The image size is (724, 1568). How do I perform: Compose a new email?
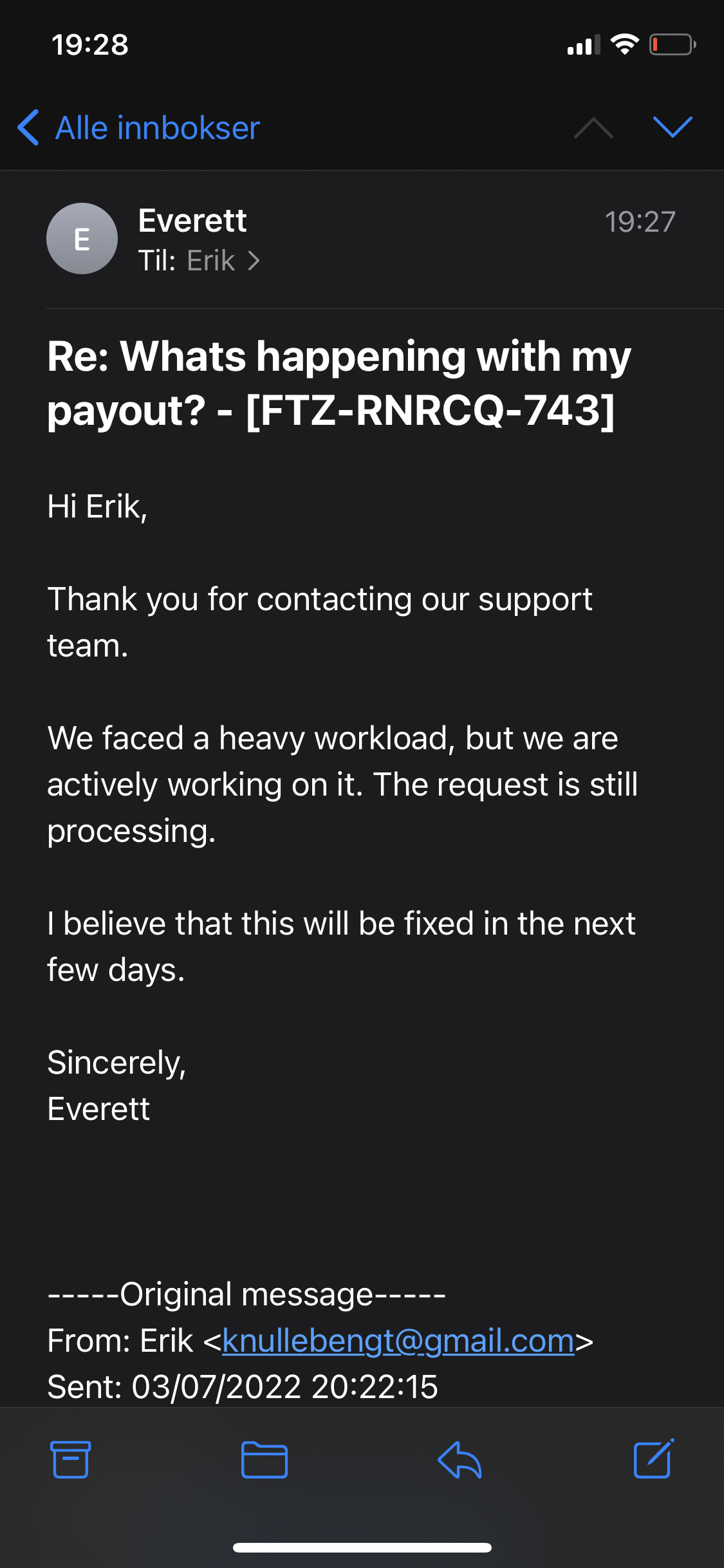(x=653, y=1459)
